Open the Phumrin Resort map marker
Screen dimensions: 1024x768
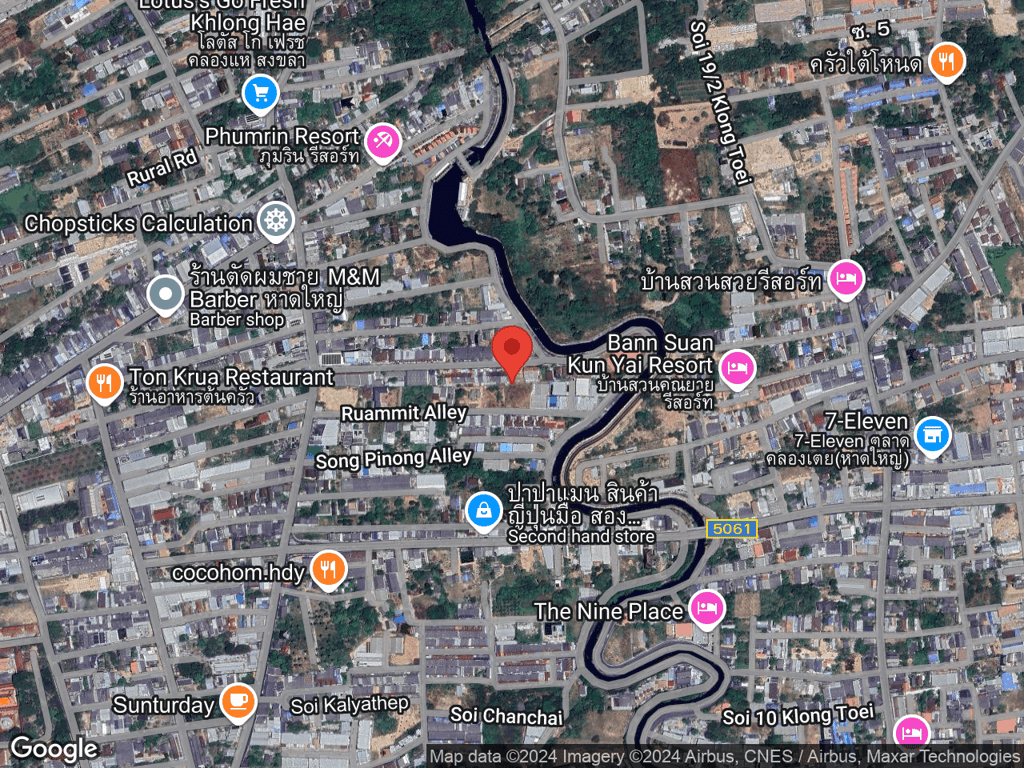tap(382, 142)
